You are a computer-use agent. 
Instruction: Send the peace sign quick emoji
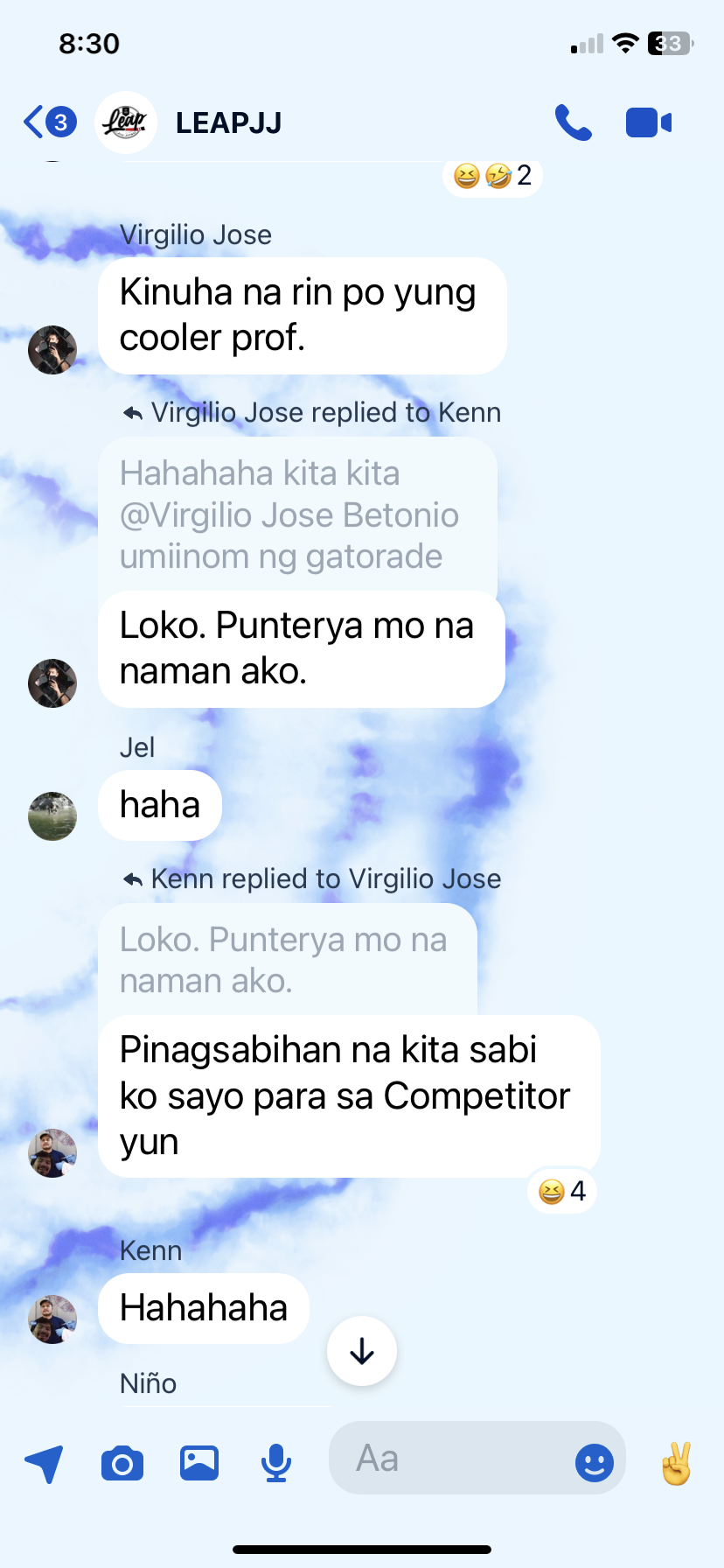(676, 1463)
